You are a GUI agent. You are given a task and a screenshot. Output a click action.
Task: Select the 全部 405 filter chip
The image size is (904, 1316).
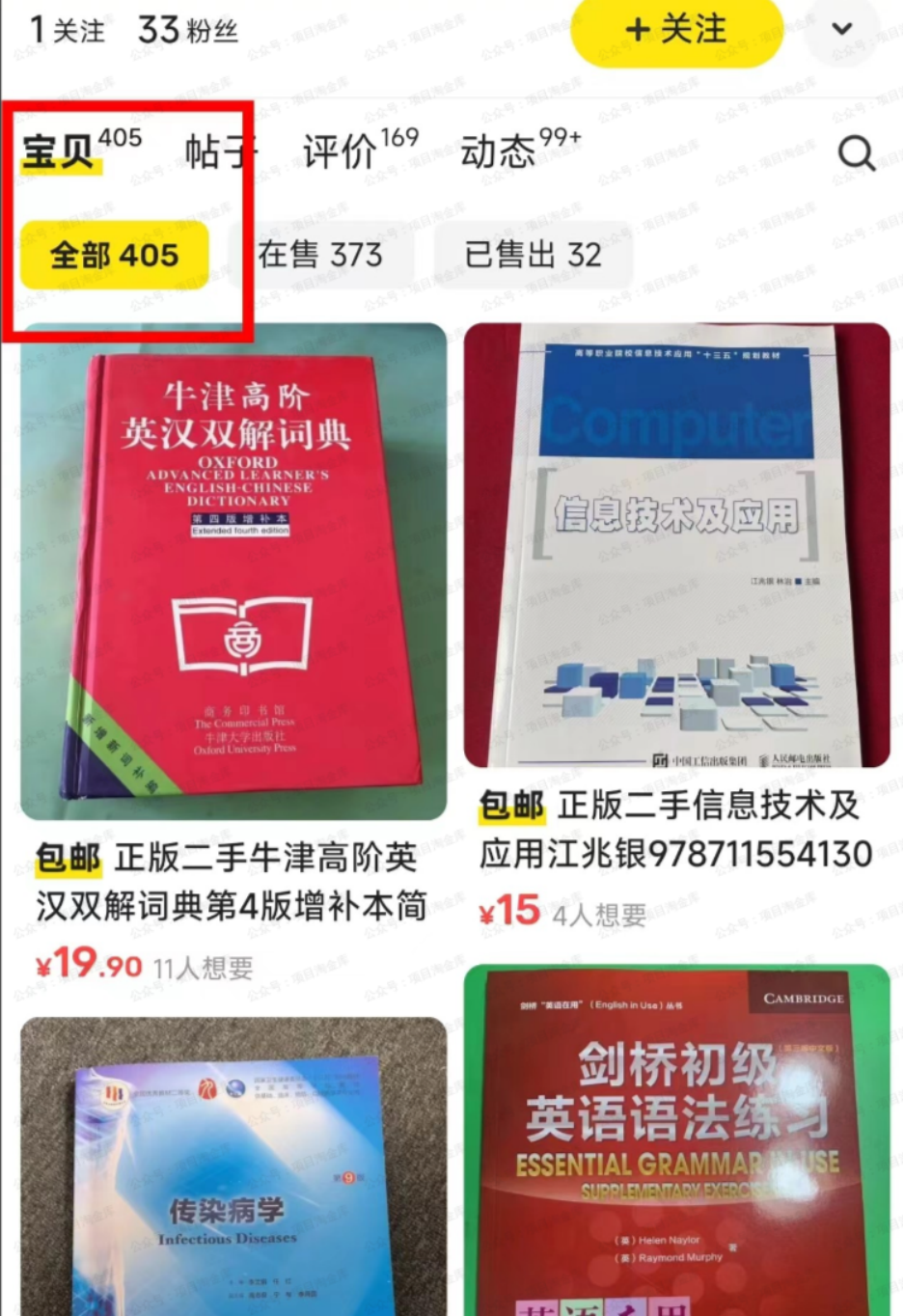pyautogui.click(x=115, y=256)
